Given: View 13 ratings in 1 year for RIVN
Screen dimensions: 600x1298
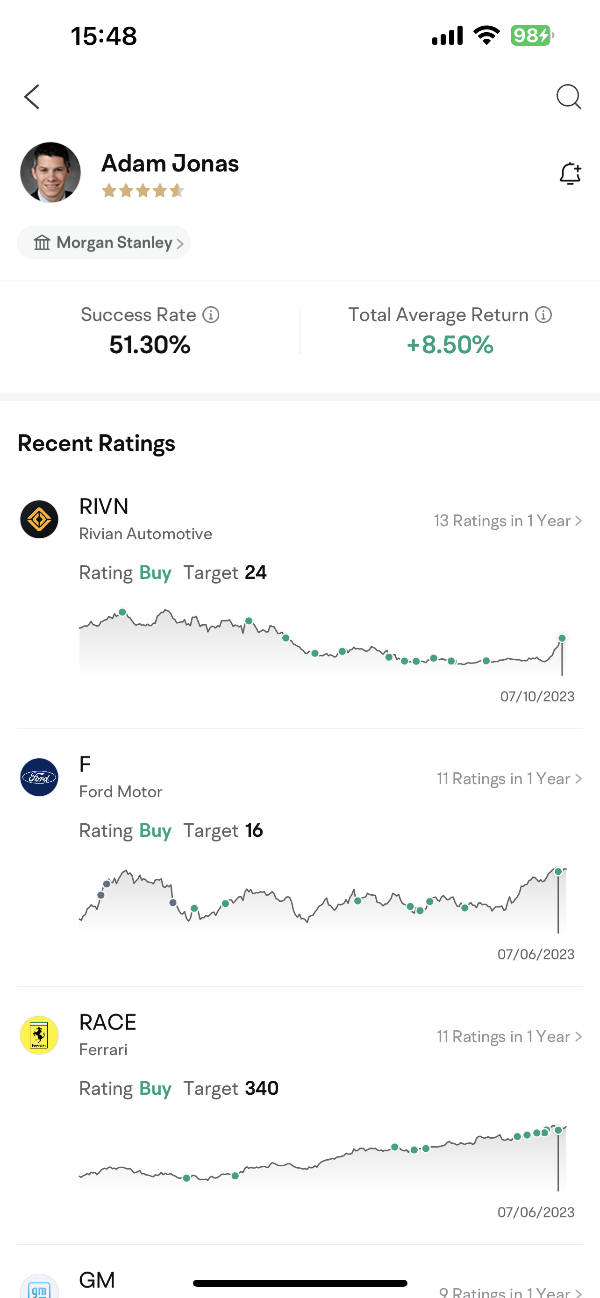Looking at the screenshot, I should tap(507, 521).
